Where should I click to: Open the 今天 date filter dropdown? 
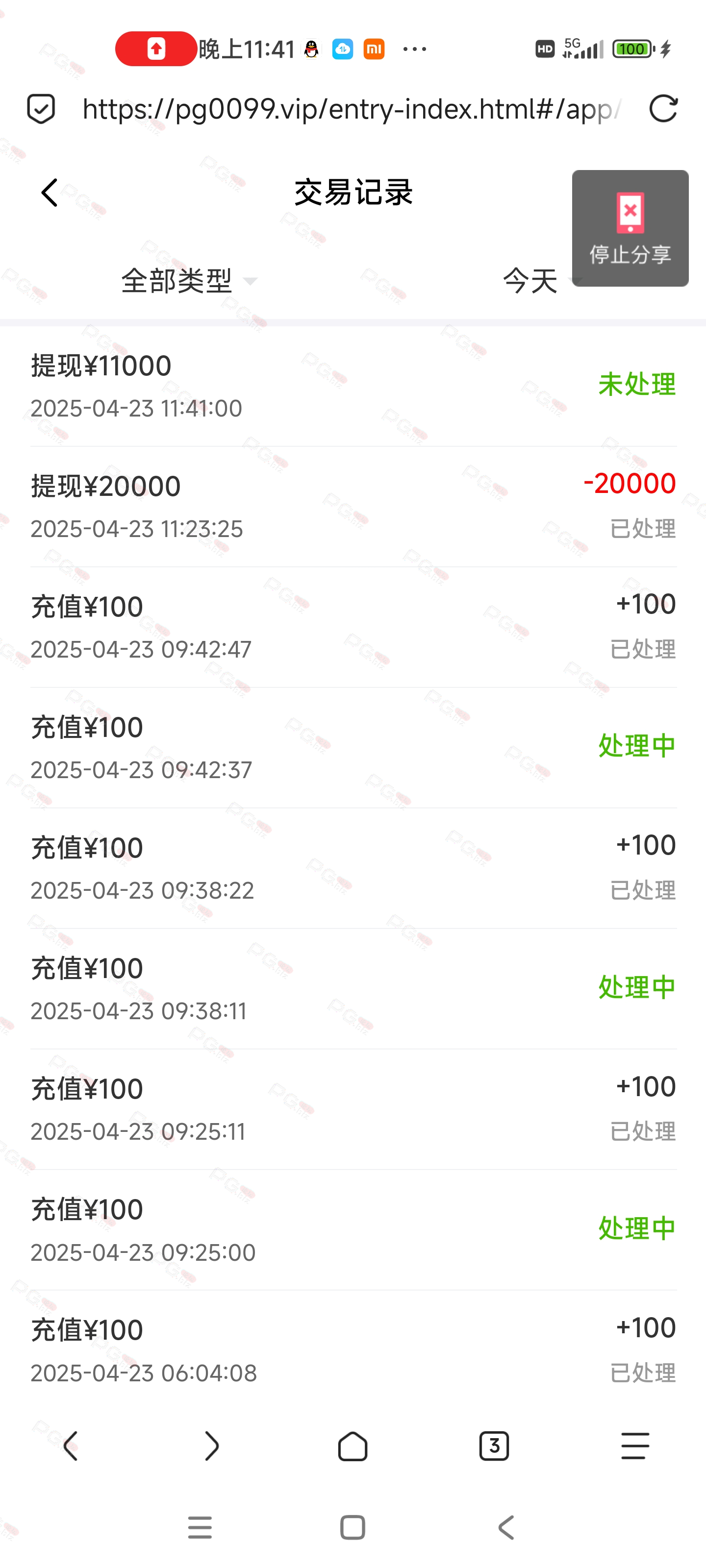point(537,281)
